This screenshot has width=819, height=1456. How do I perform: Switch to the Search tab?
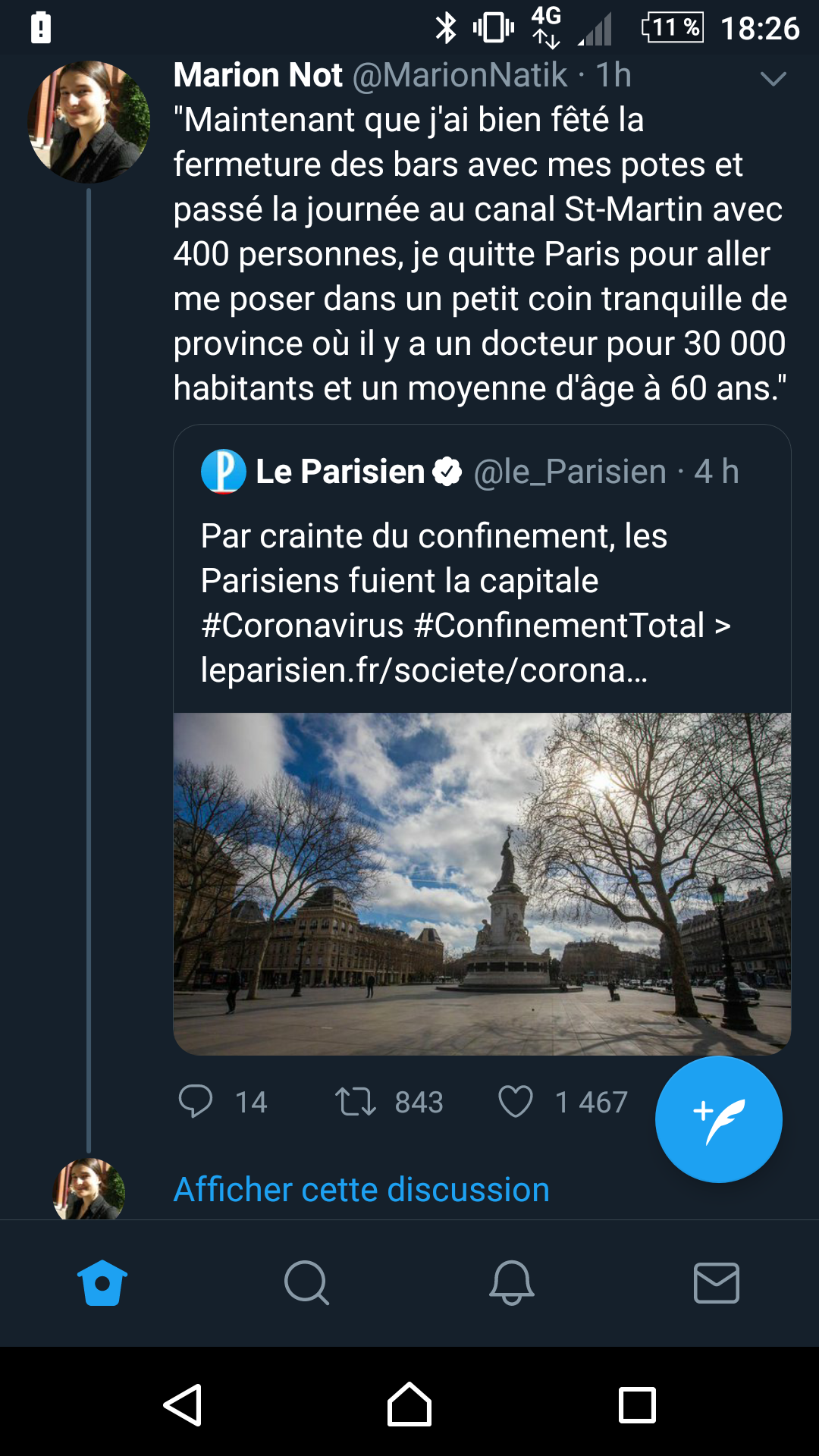(306, 1282)
